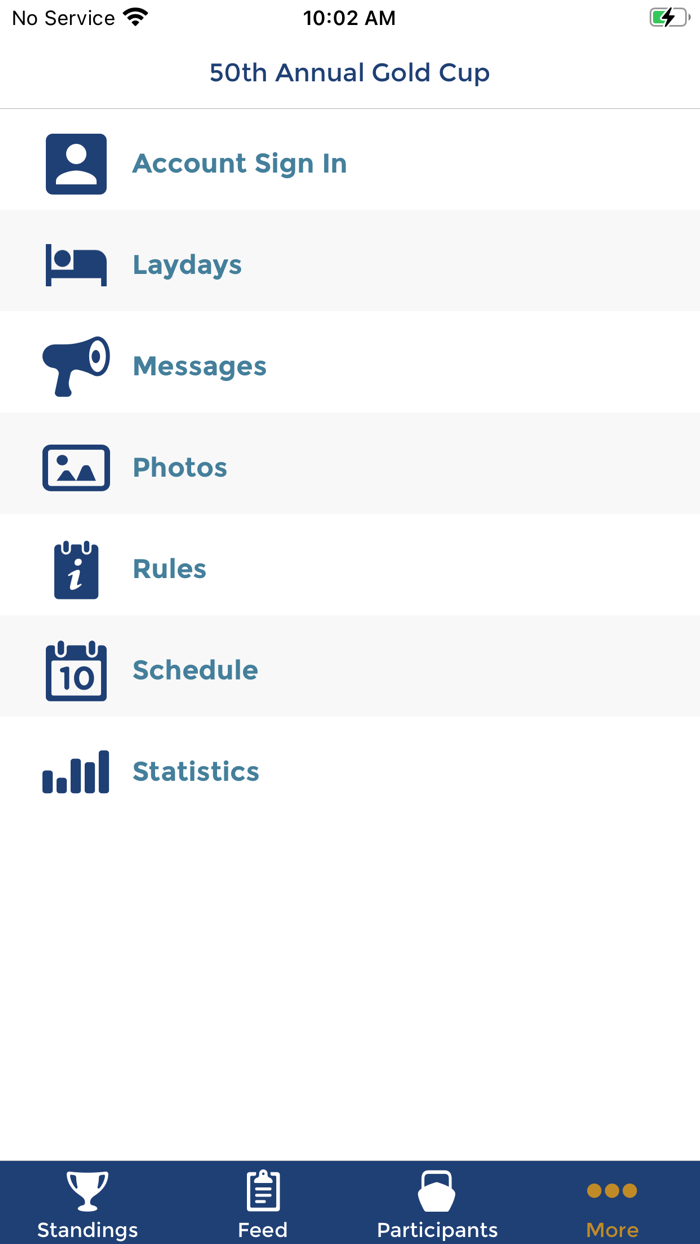Read the tournament Rules
Image resolution: width=700 pixels, height=1244 pixels.
point(169,569)
